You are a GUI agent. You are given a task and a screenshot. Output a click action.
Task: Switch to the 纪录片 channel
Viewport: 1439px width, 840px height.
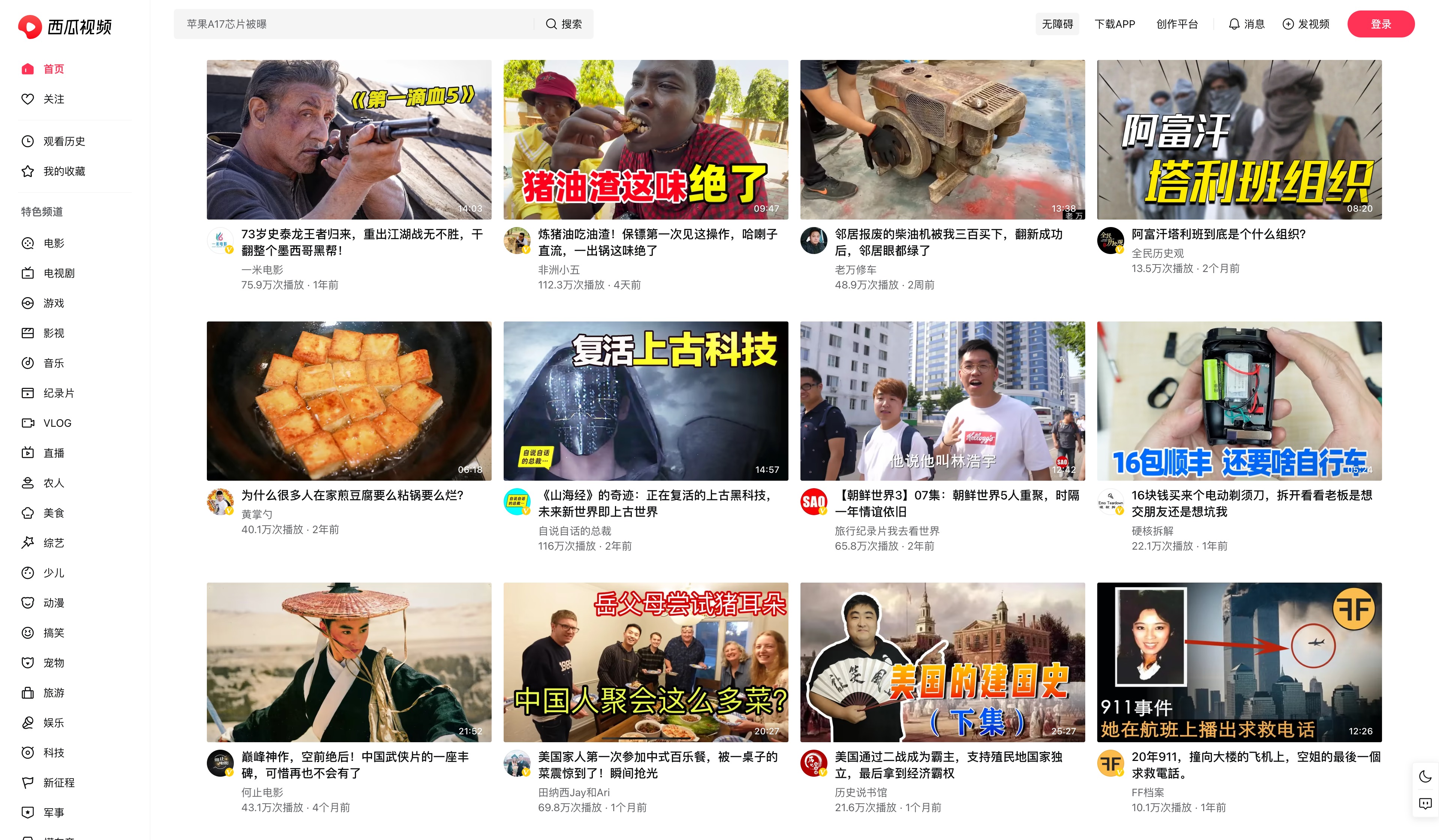(58, 393)
